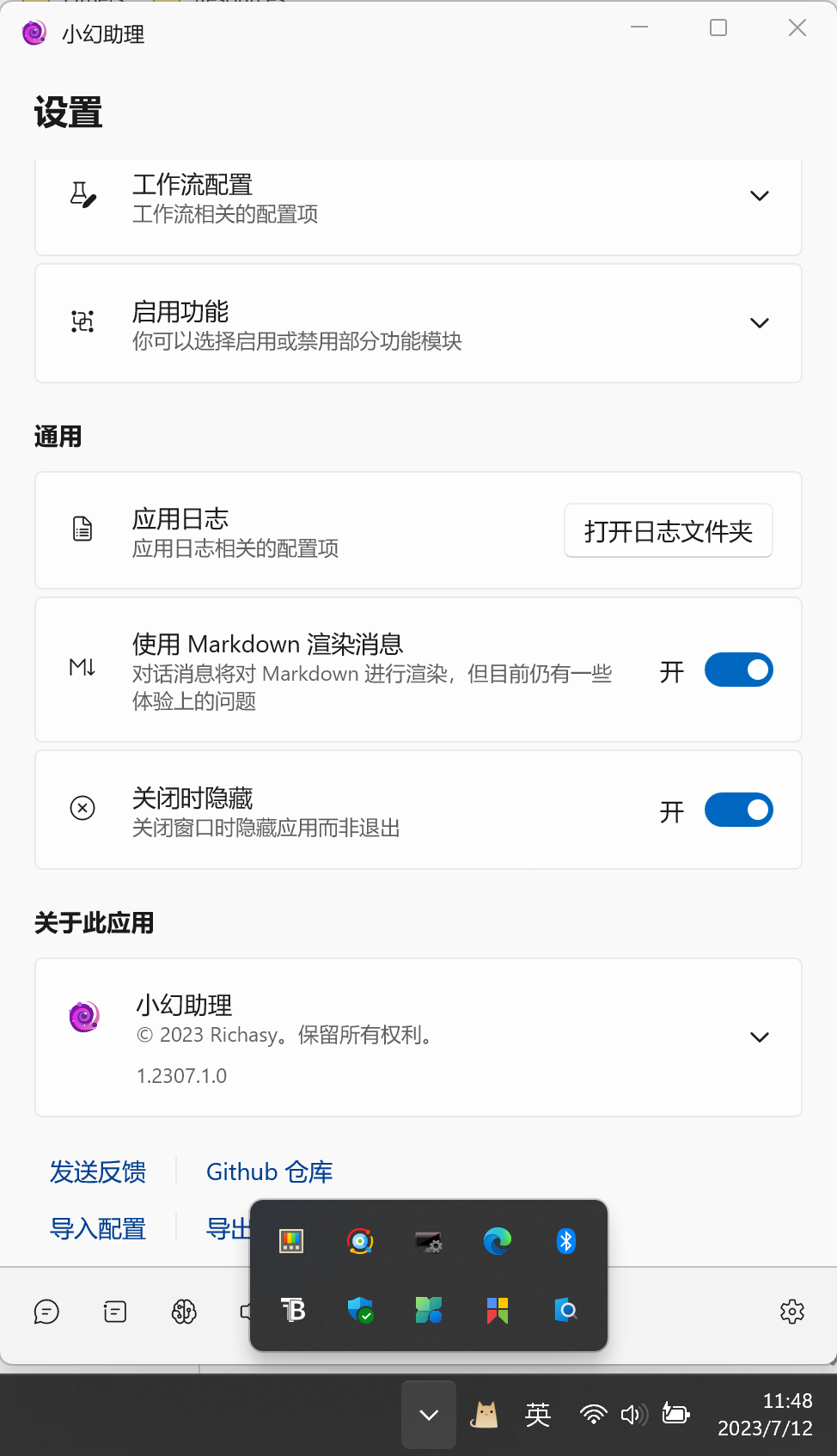The width and height of the screenshot is (837, 1456).
Task: Open the Github 仓库 link
Action: [269, 1172]
